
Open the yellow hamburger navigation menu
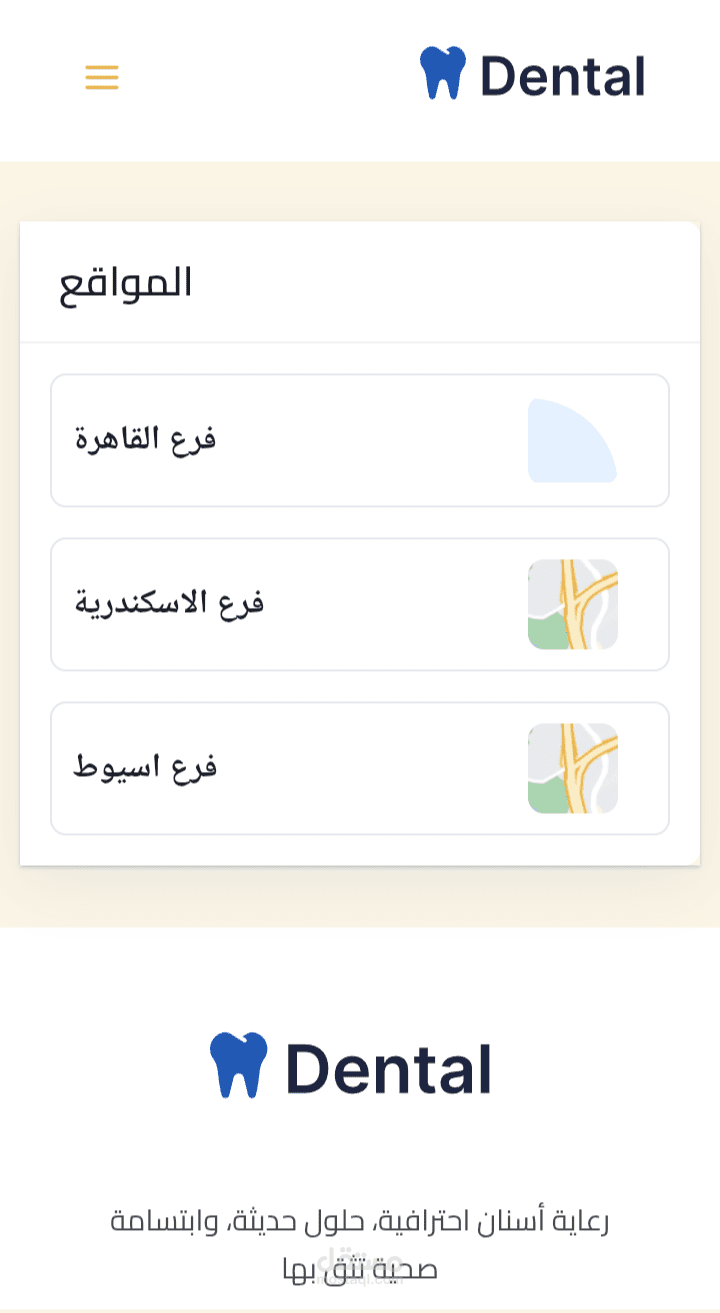[101, 78]
